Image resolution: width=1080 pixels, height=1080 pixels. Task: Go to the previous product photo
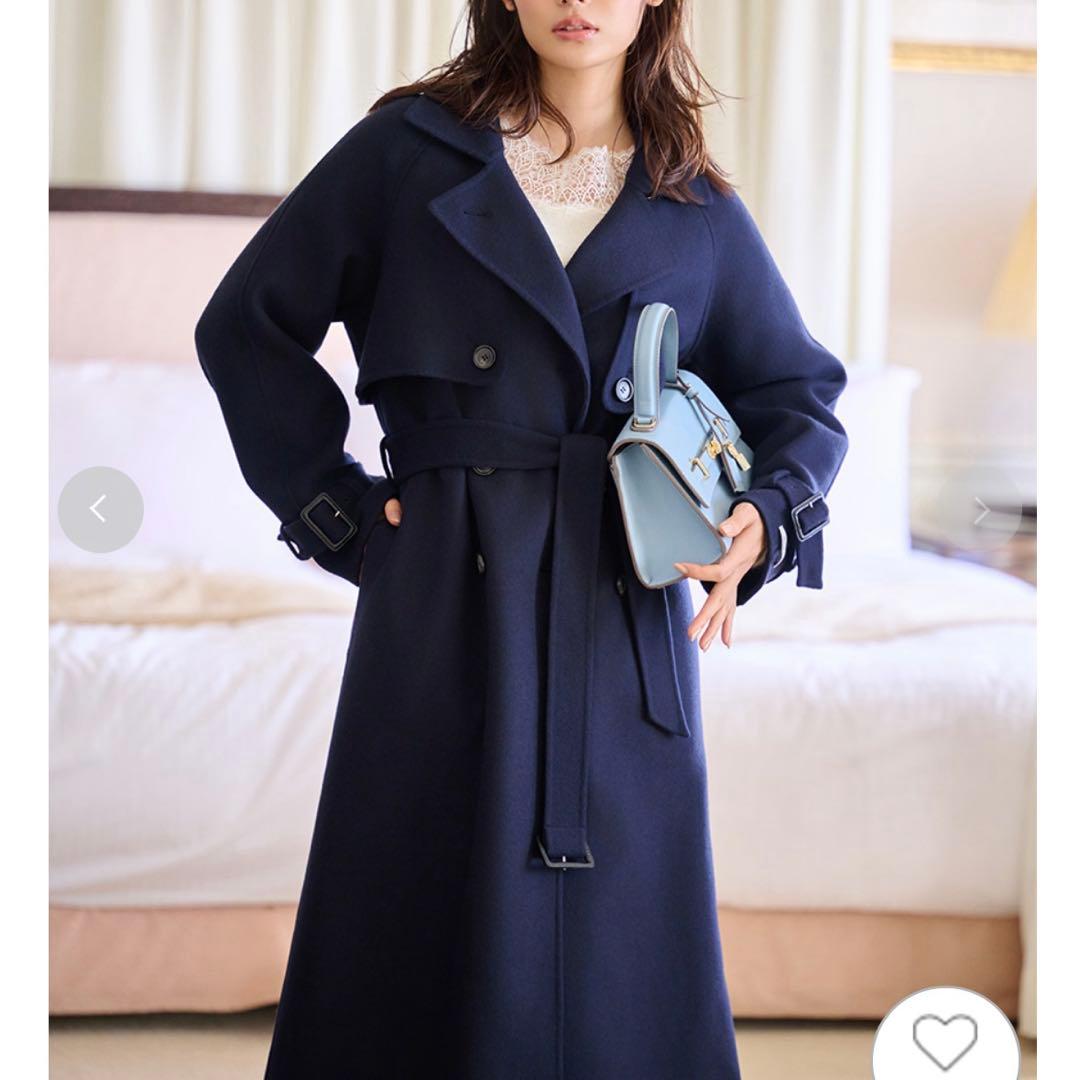(100, 510)
